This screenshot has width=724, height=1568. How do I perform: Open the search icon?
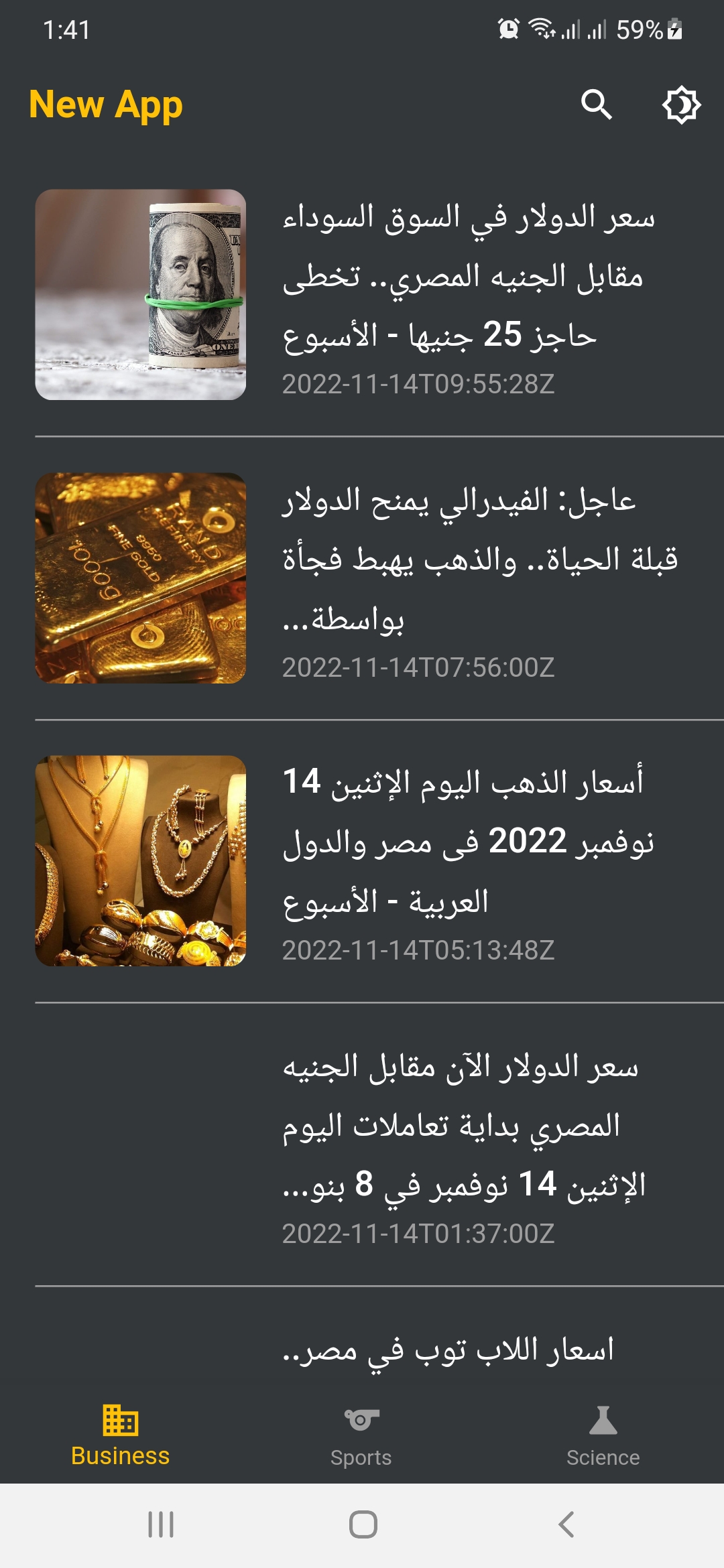pos(596,105)
